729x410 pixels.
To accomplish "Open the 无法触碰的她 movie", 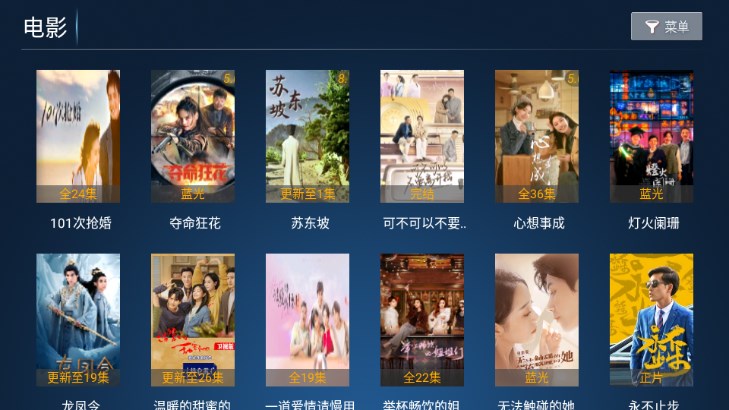I will tap(537, 320).
